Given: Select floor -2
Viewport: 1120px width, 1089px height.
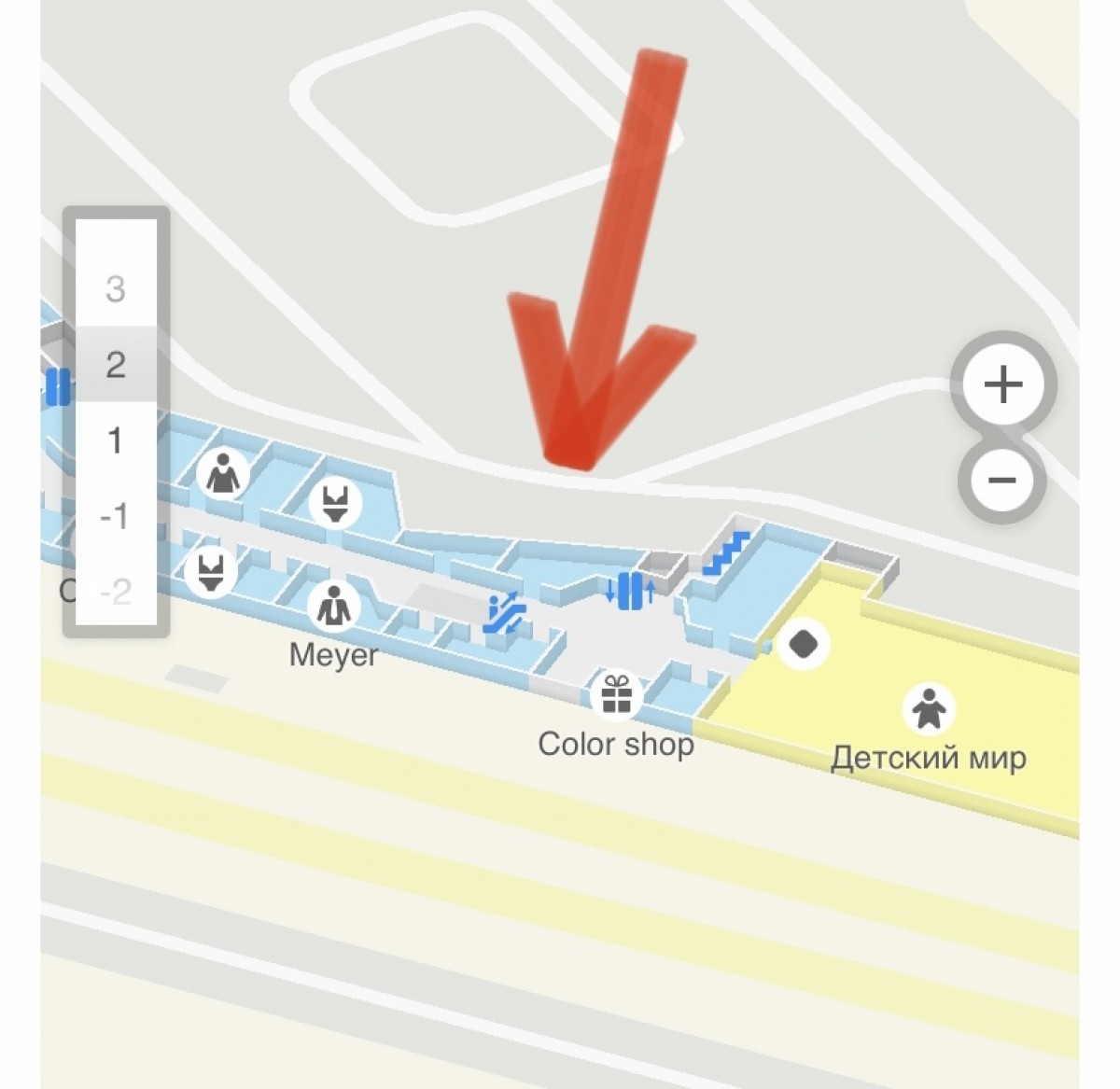Looking at the screenshot, I should [x=115, y=591].
